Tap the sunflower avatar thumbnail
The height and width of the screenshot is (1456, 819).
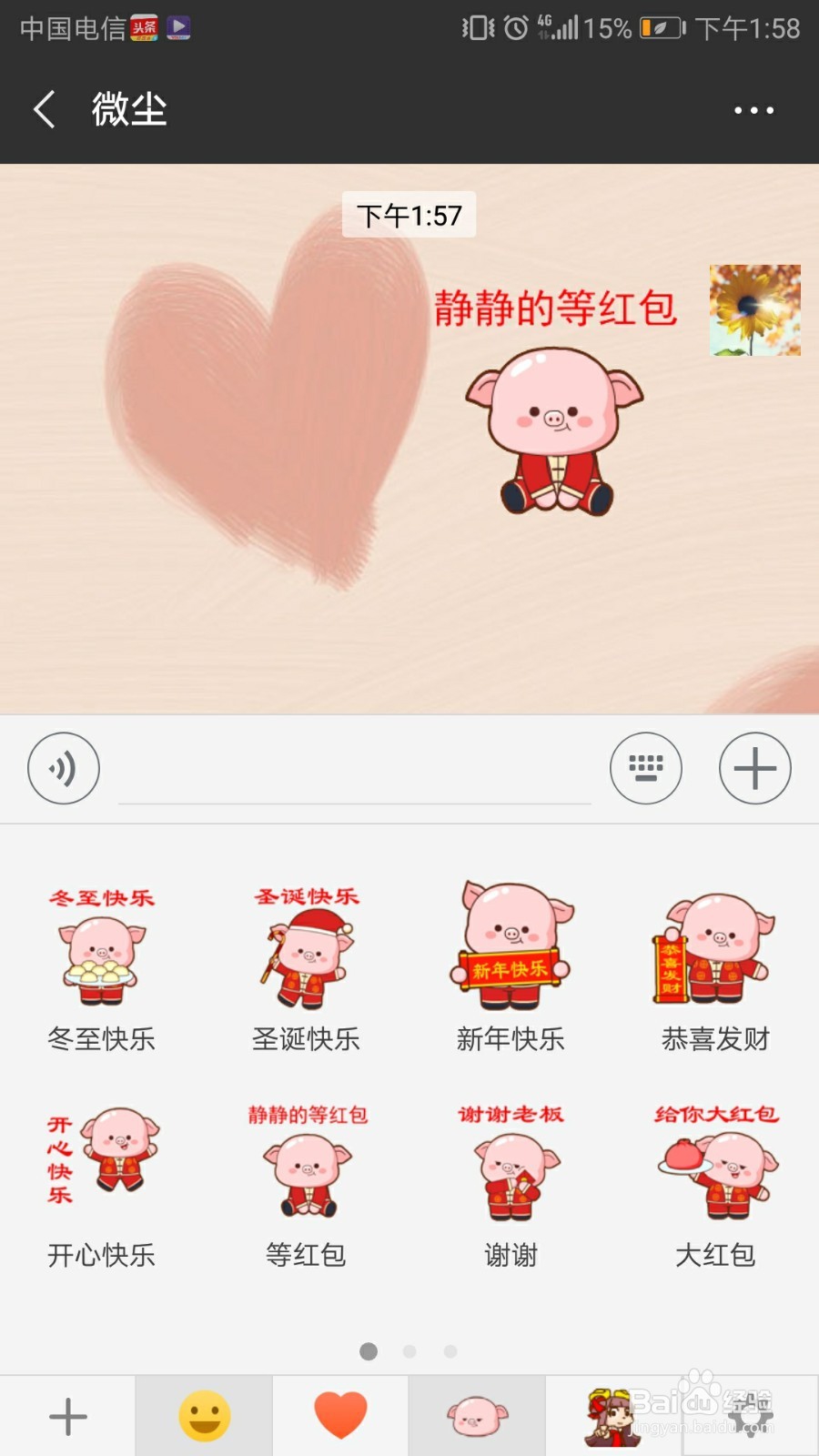(754, 311)
